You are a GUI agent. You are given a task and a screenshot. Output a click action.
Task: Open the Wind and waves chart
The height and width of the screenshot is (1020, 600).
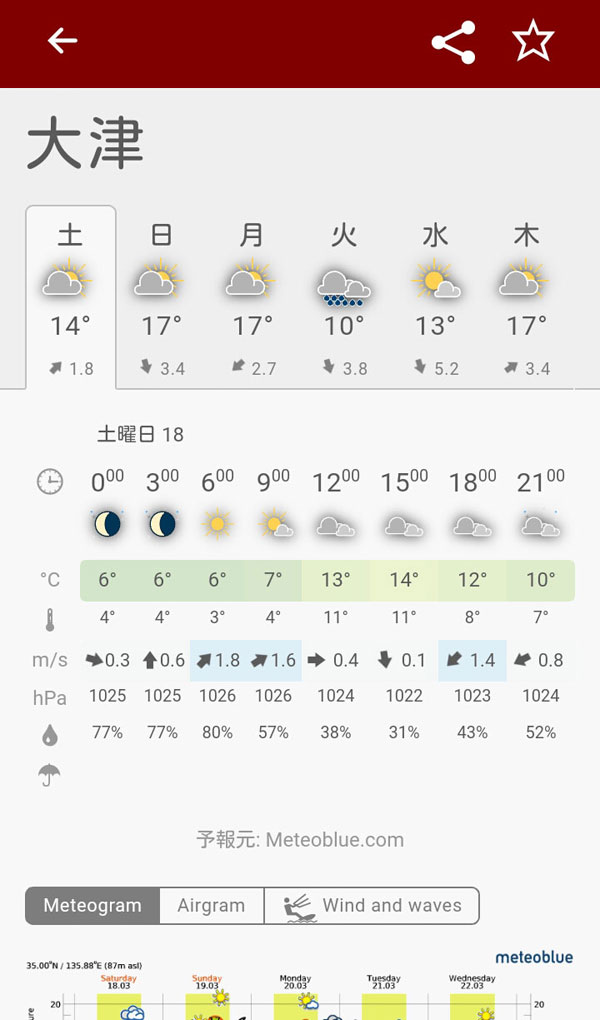[x=372, y=906]
